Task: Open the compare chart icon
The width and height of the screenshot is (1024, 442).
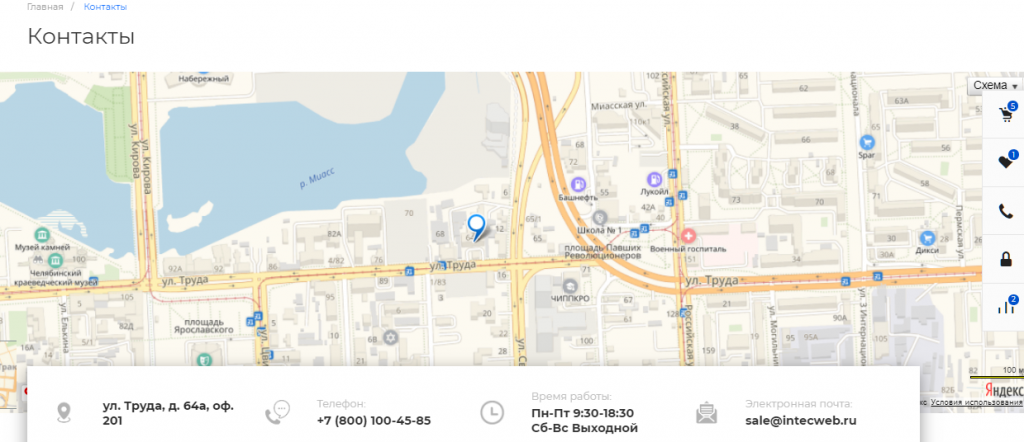Action: point(1005,307)
